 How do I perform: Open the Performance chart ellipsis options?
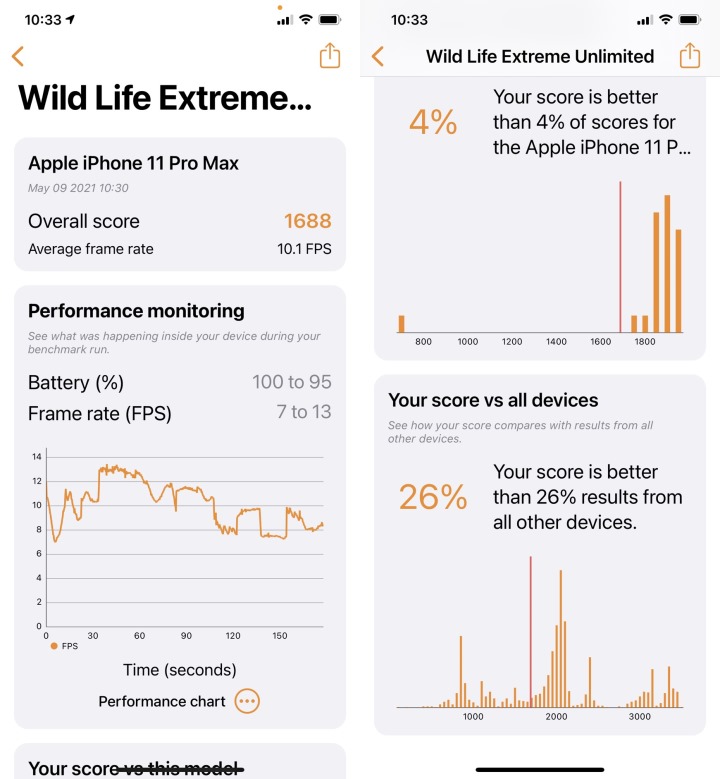pos(246,701)
